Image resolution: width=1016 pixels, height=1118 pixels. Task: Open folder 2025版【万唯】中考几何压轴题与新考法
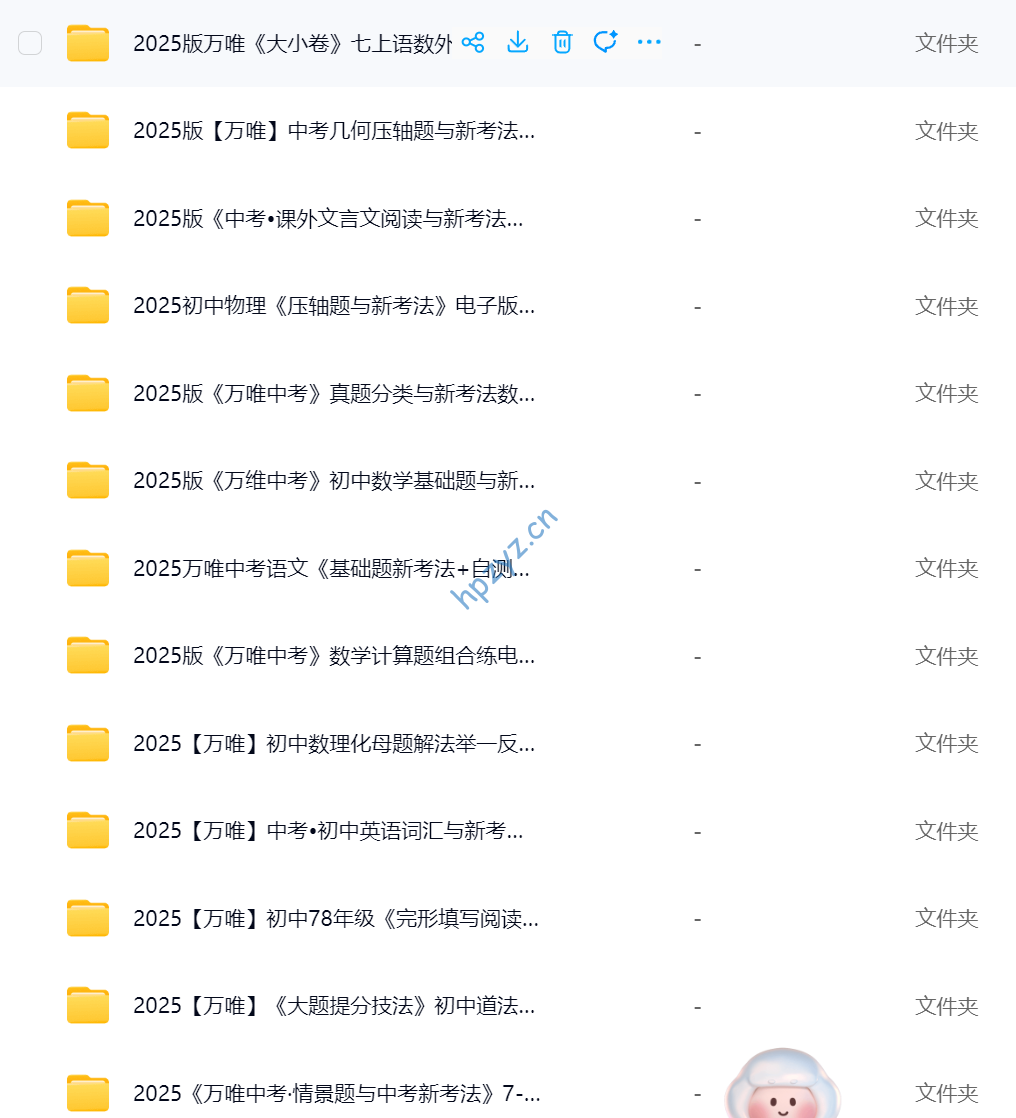333,131
